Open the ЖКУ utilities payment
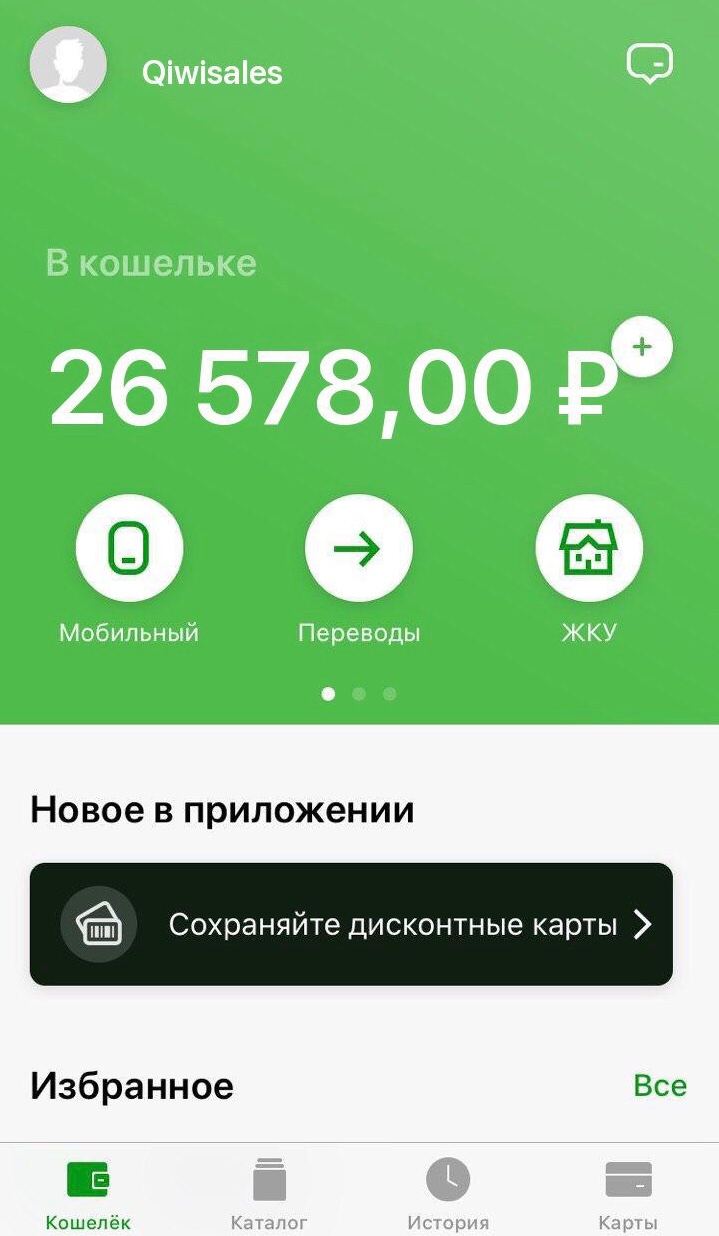 (589, 548)
